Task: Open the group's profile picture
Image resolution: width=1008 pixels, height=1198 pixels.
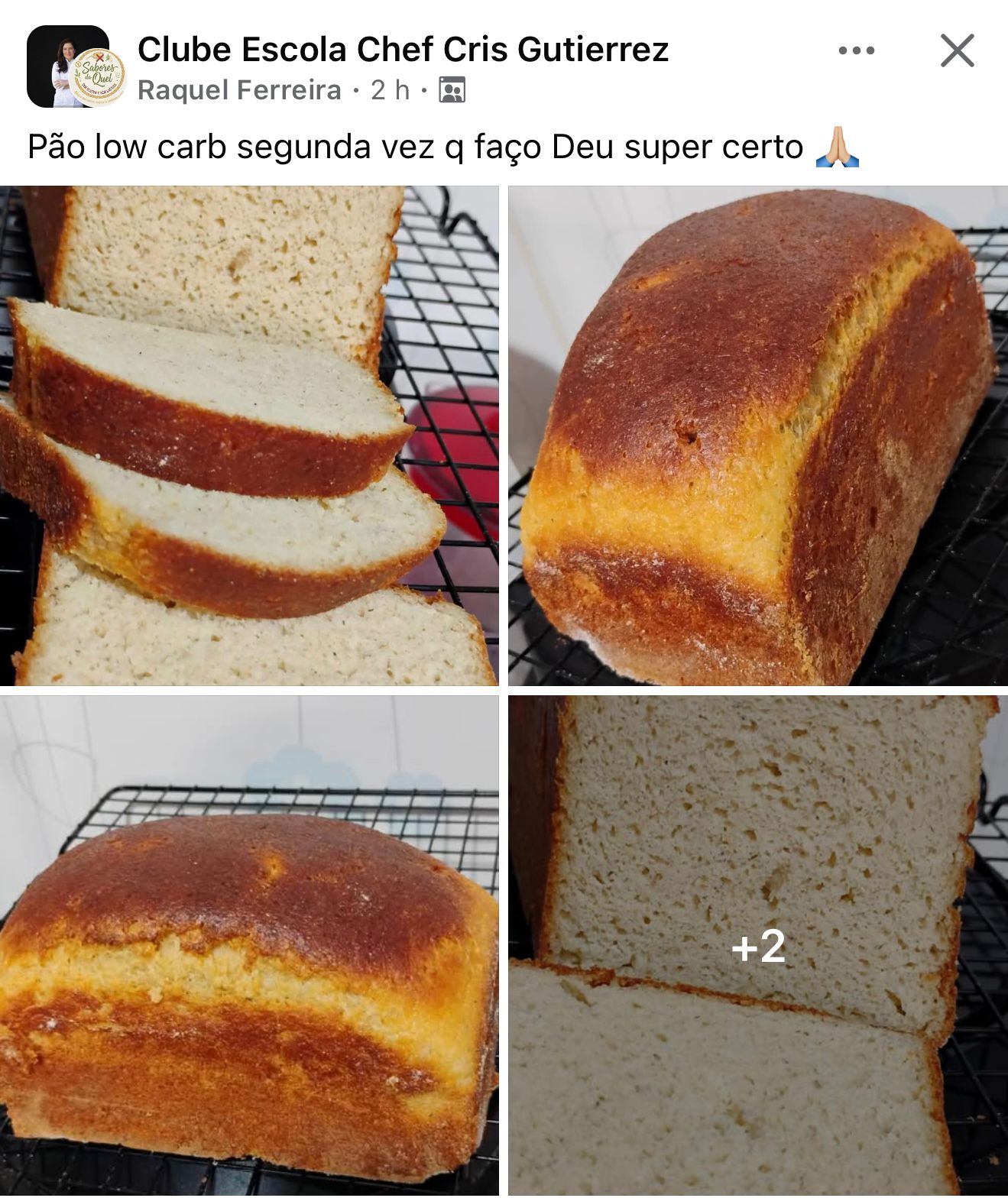Action: coord(69,66)
